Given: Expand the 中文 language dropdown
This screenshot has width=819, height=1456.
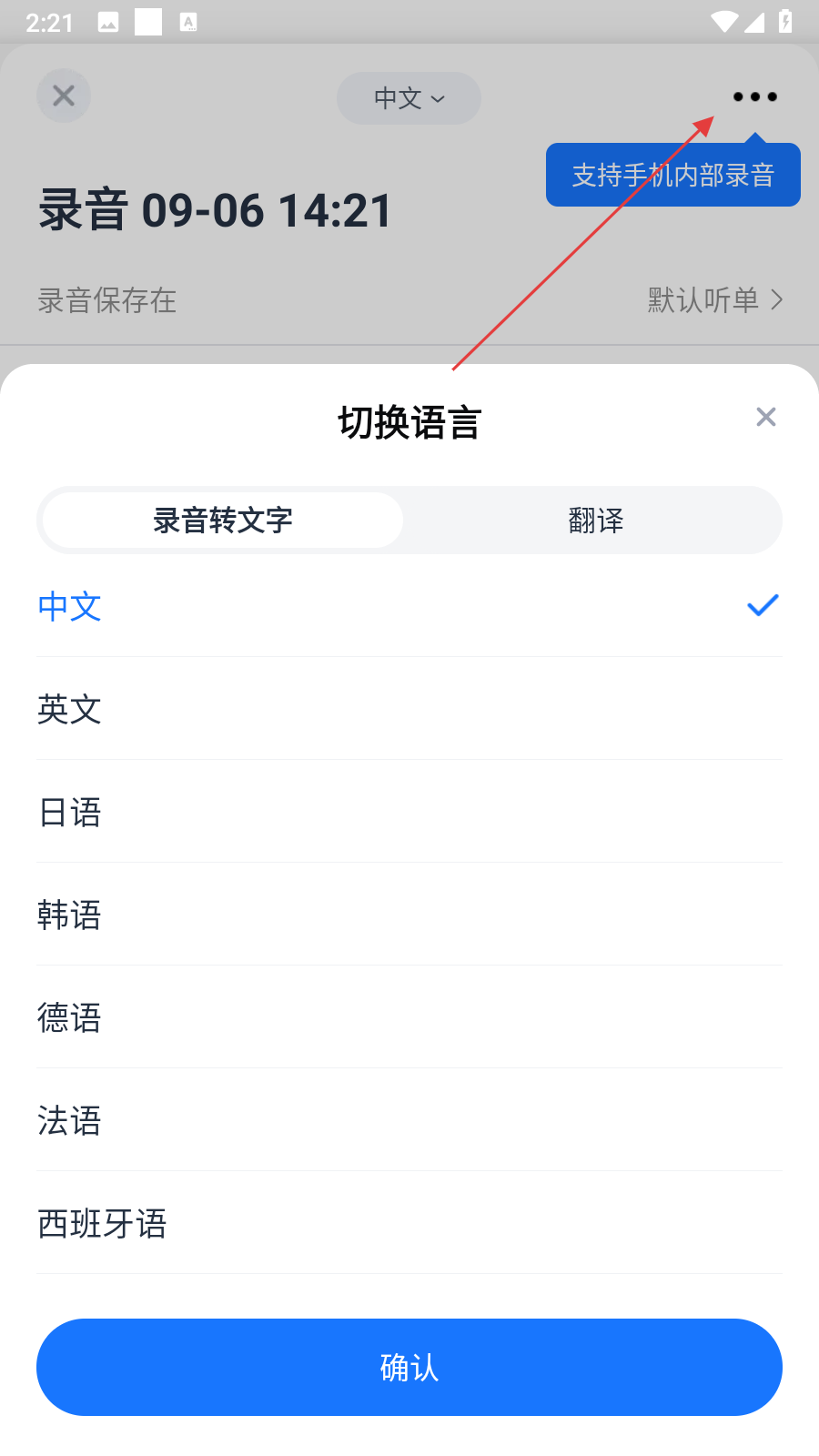Looking at the screenshot, I should [409, 98].
